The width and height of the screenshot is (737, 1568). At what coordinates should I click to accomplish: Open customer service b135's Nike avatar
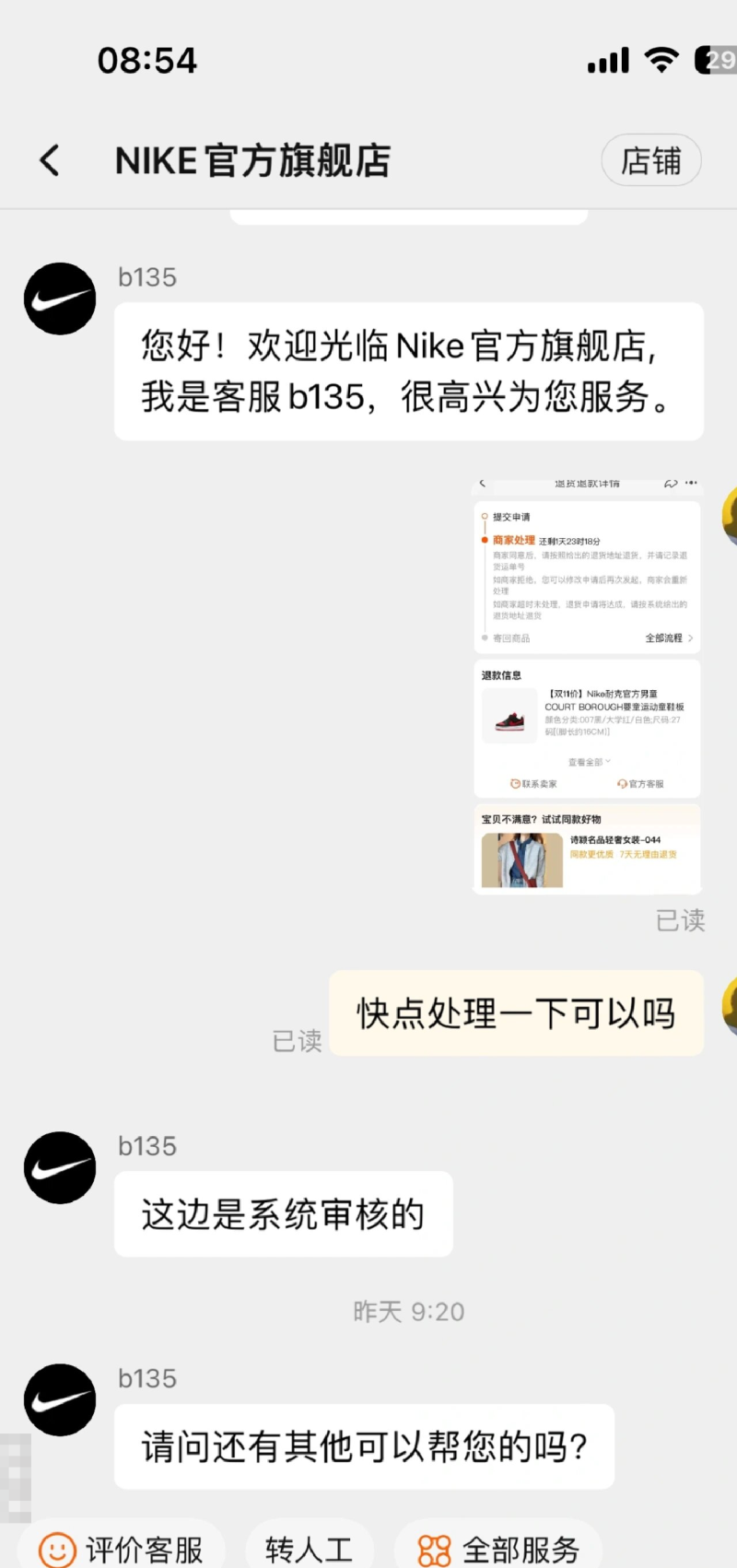click(x=60, y=299)
